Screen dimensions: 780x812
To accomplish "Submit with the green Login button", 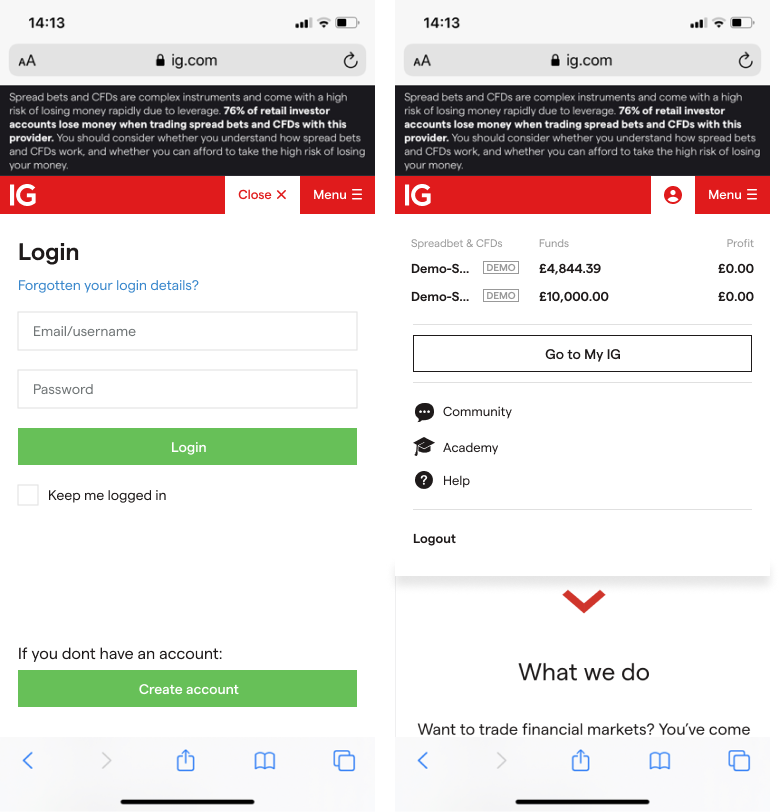I will (187, 447).
